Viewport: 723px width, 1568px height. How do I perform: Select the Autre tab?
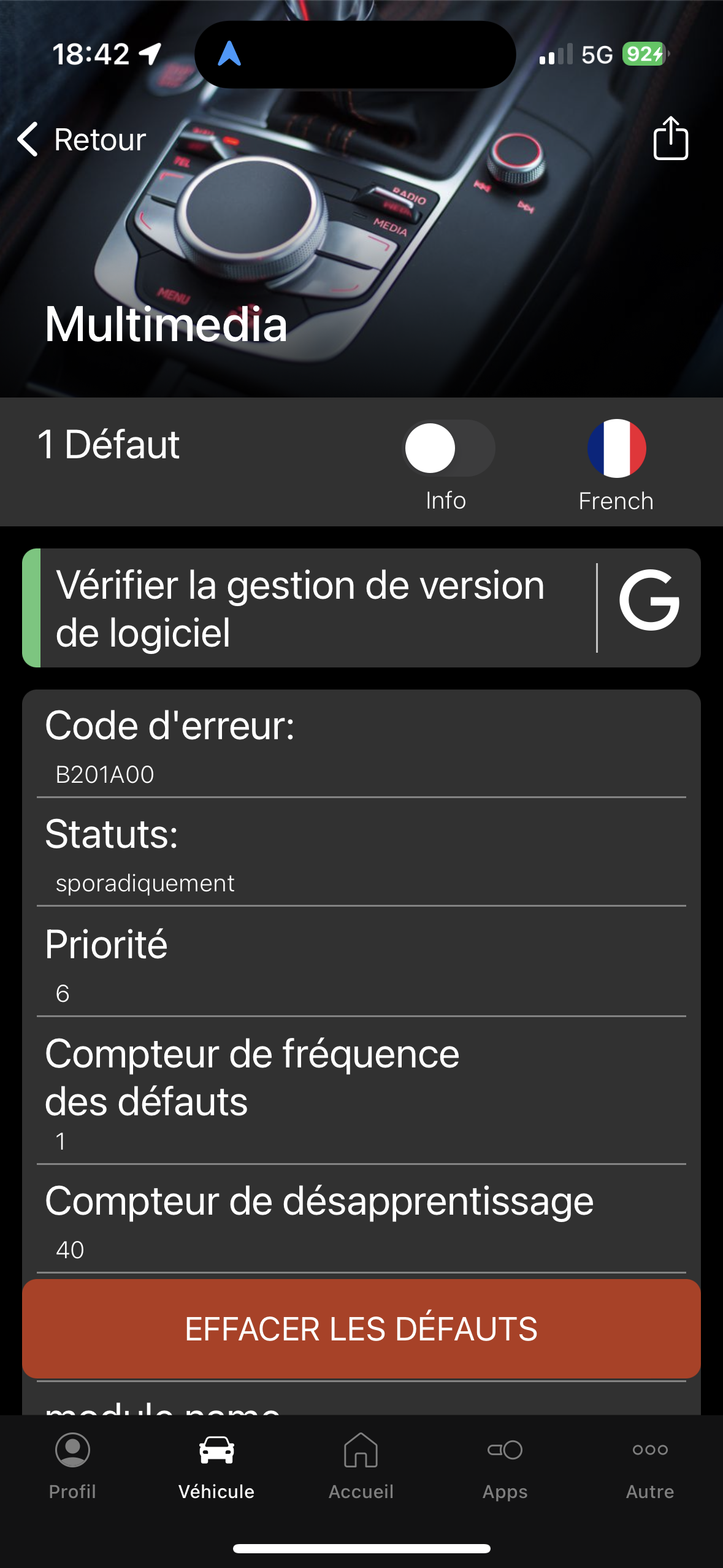click(x=650, y=1466)
